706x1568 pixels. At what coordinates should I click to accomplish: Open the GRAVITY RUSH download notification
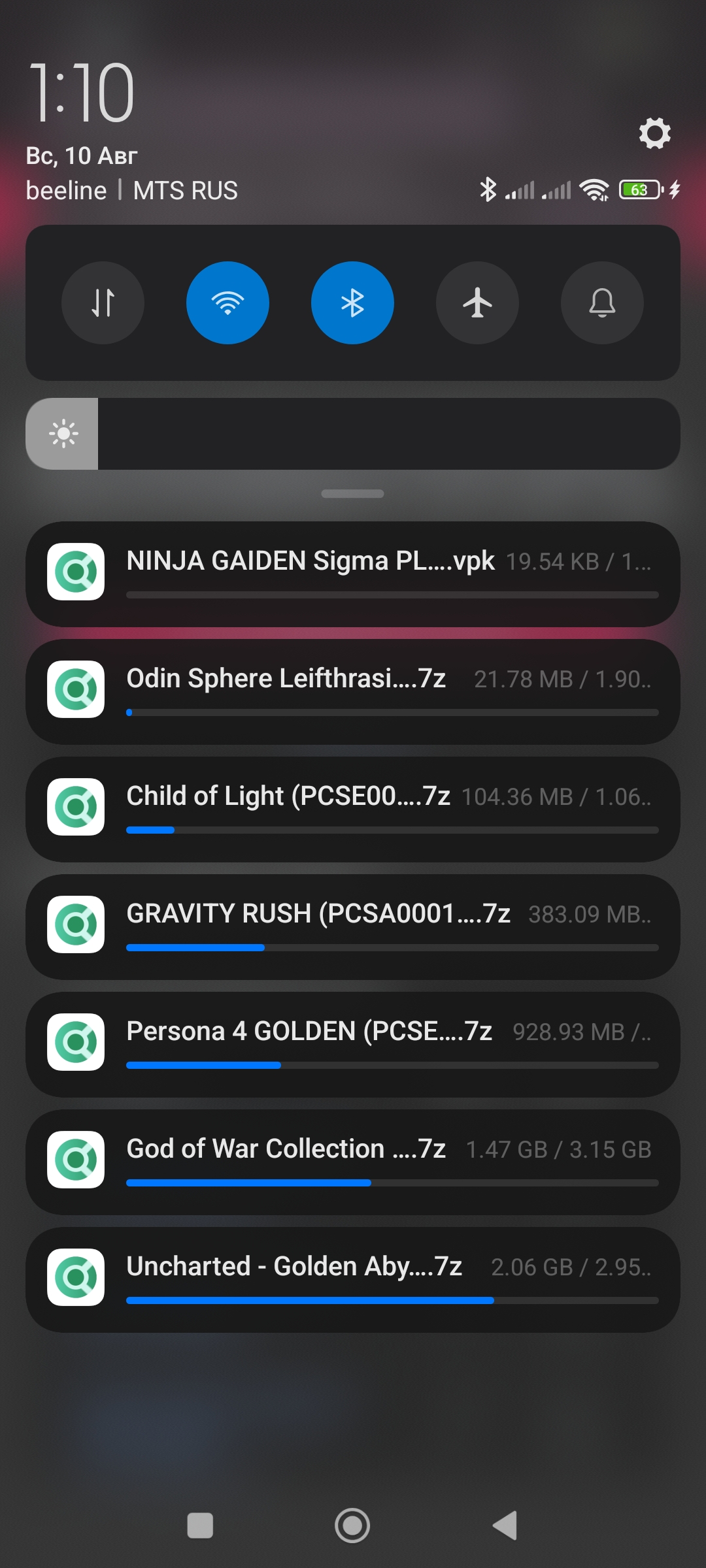tap(353, 927)
